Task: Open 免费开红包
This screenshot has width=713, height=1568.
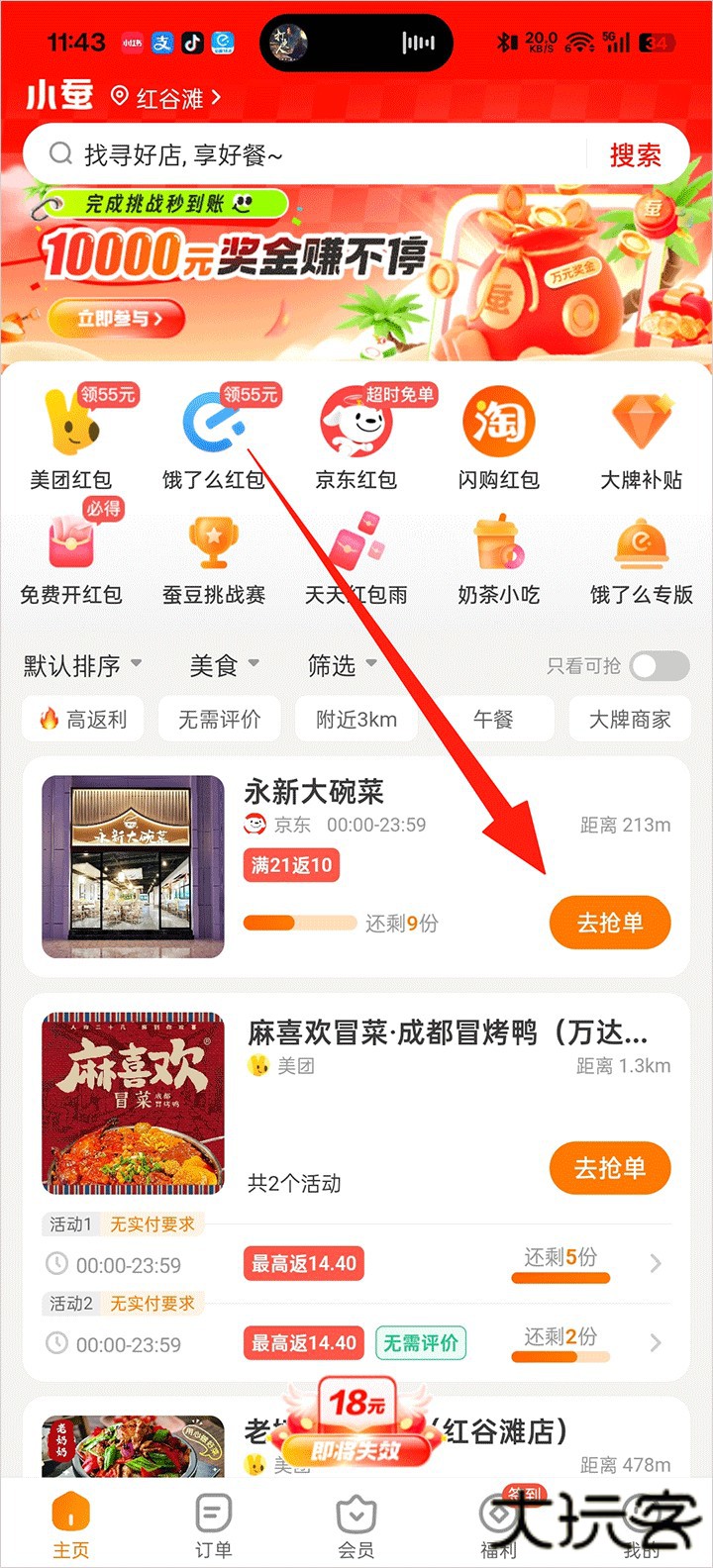Action: (x=70, y=554)
